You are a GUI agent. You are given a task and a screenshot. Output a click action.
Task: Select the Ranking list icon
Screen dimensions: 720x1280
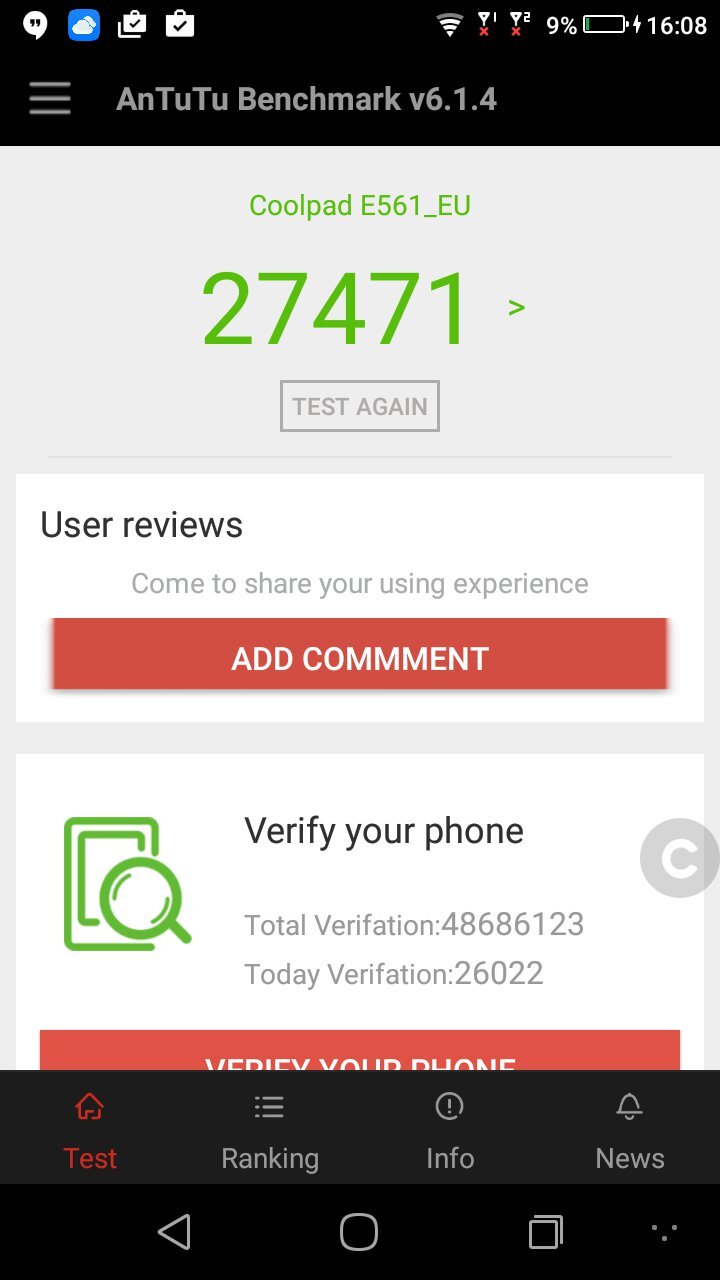click(x=269, y=1106)
